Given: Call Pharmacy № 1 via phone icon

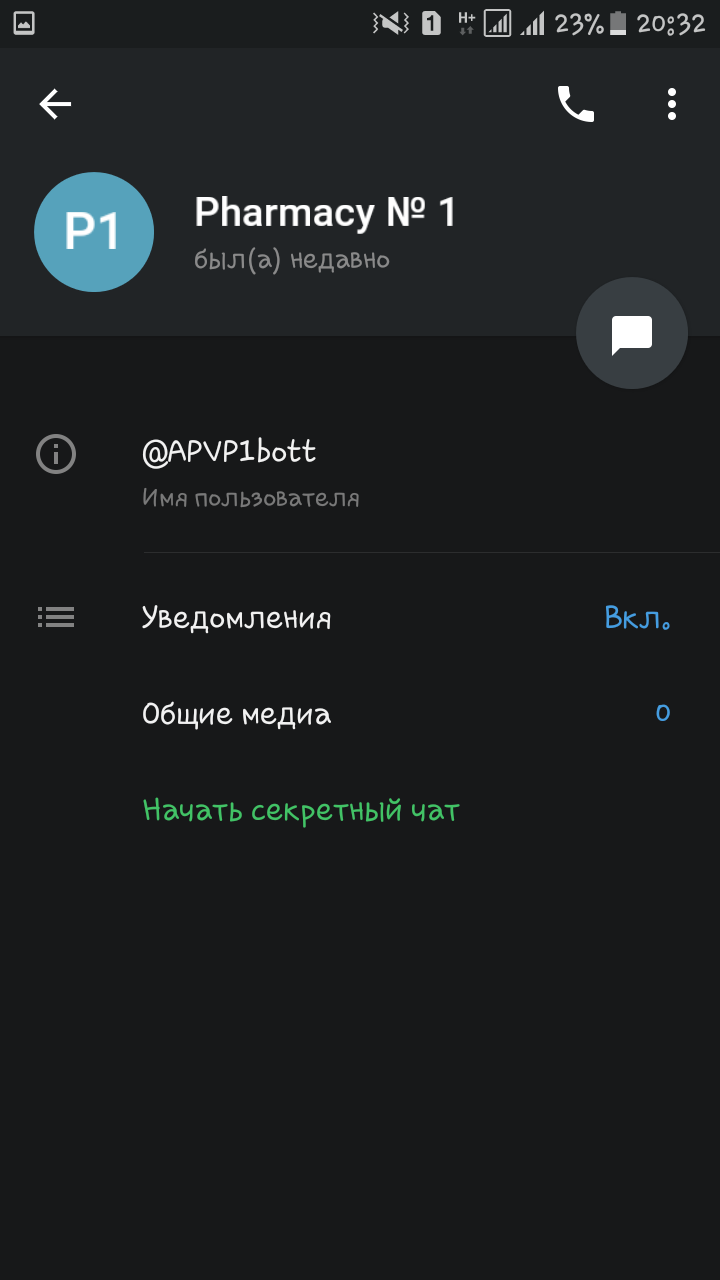Looking at the screenshot, I should [576, 104].
